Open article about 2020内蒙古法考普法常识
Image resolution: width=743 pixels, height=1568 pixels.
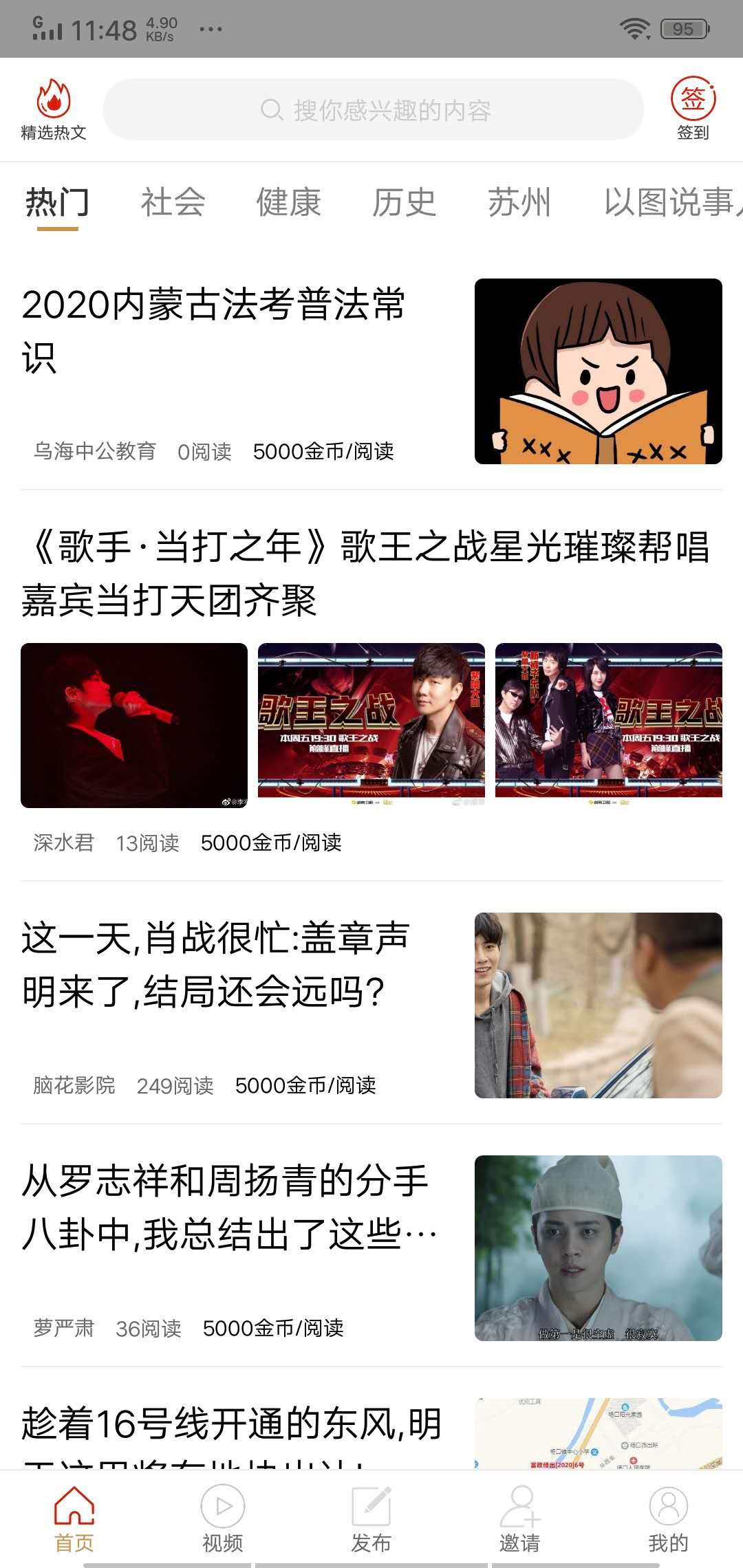pos(213,330)
